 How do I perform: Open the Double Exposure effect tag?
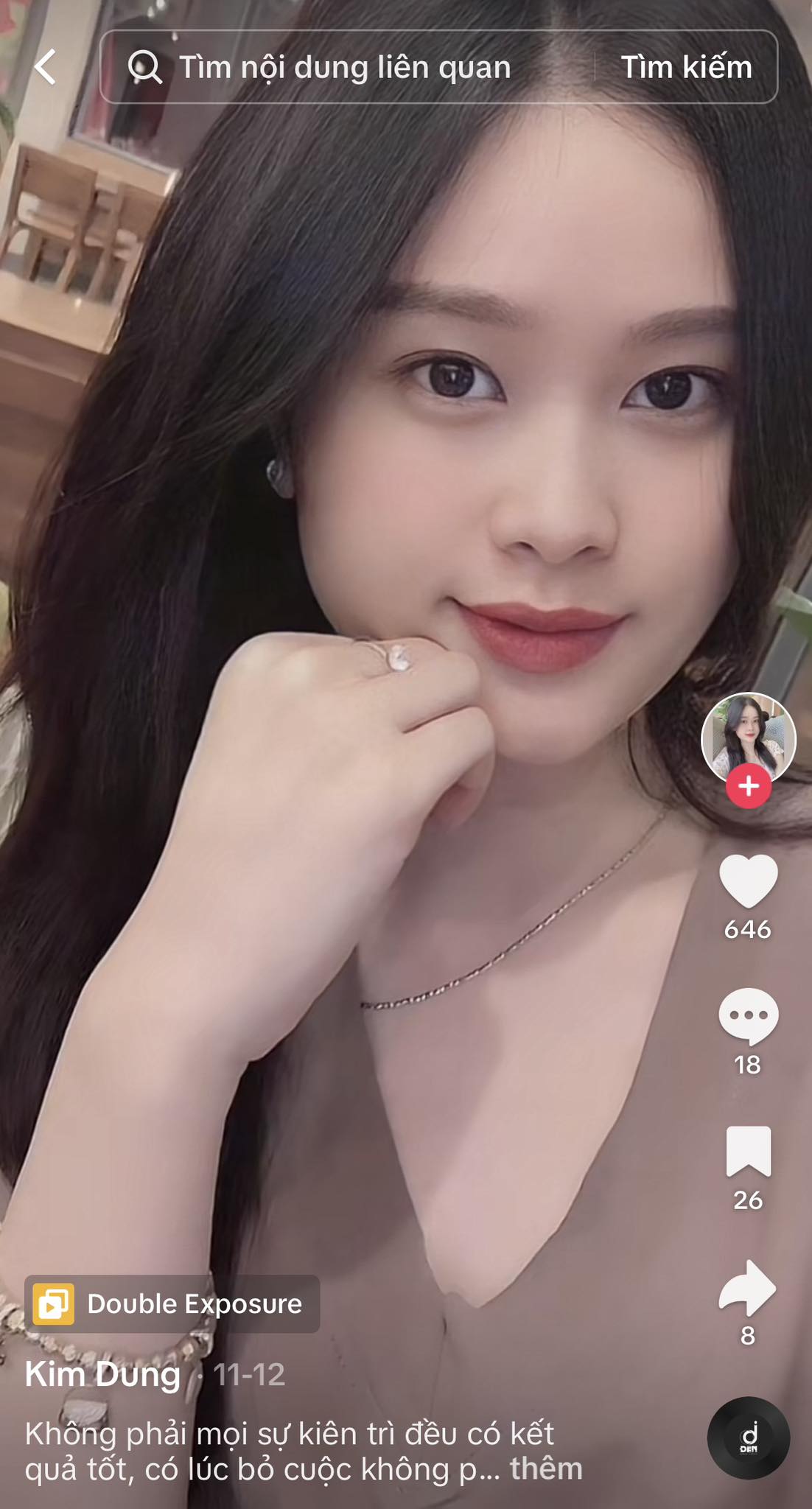point(172,1303)
